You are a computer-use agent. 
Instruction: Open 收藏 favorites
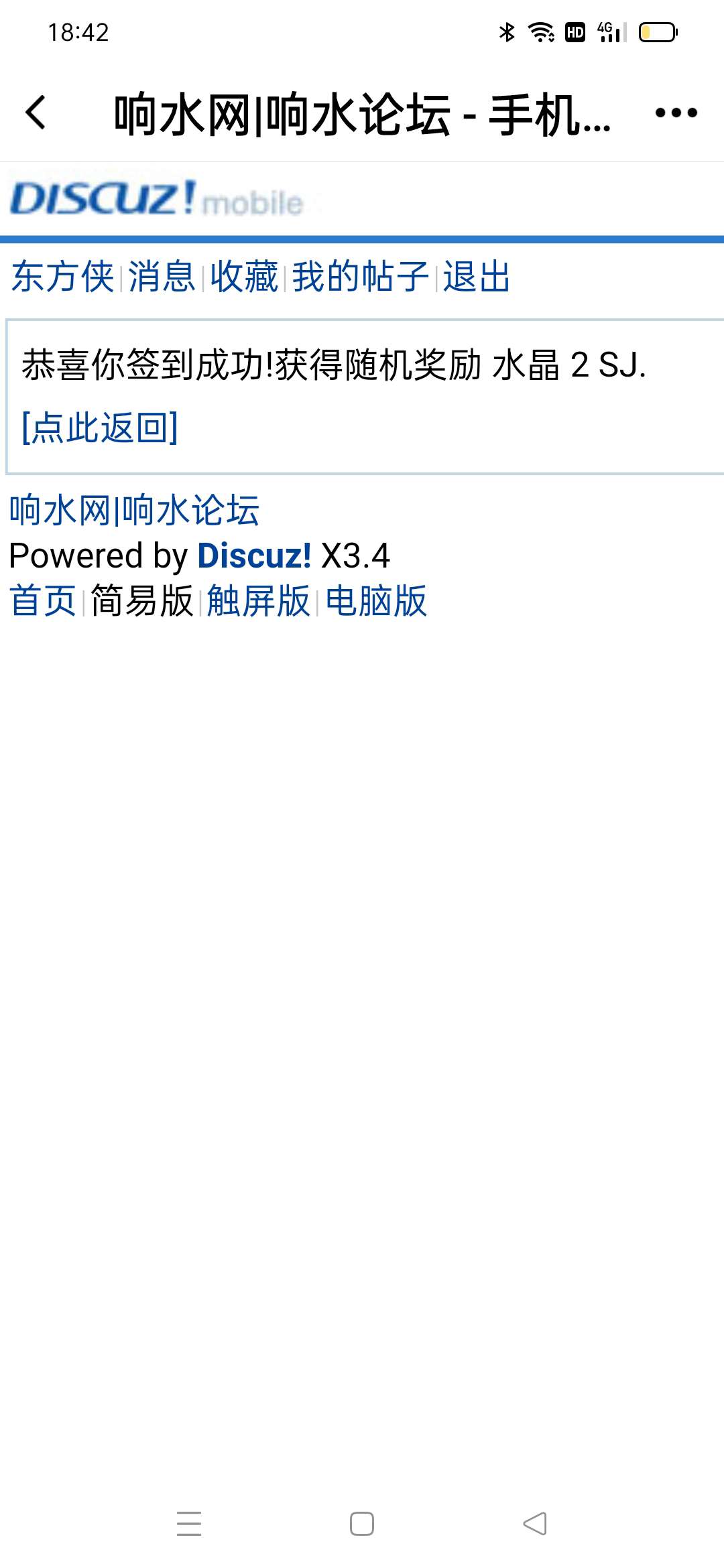tap(244, 277)
